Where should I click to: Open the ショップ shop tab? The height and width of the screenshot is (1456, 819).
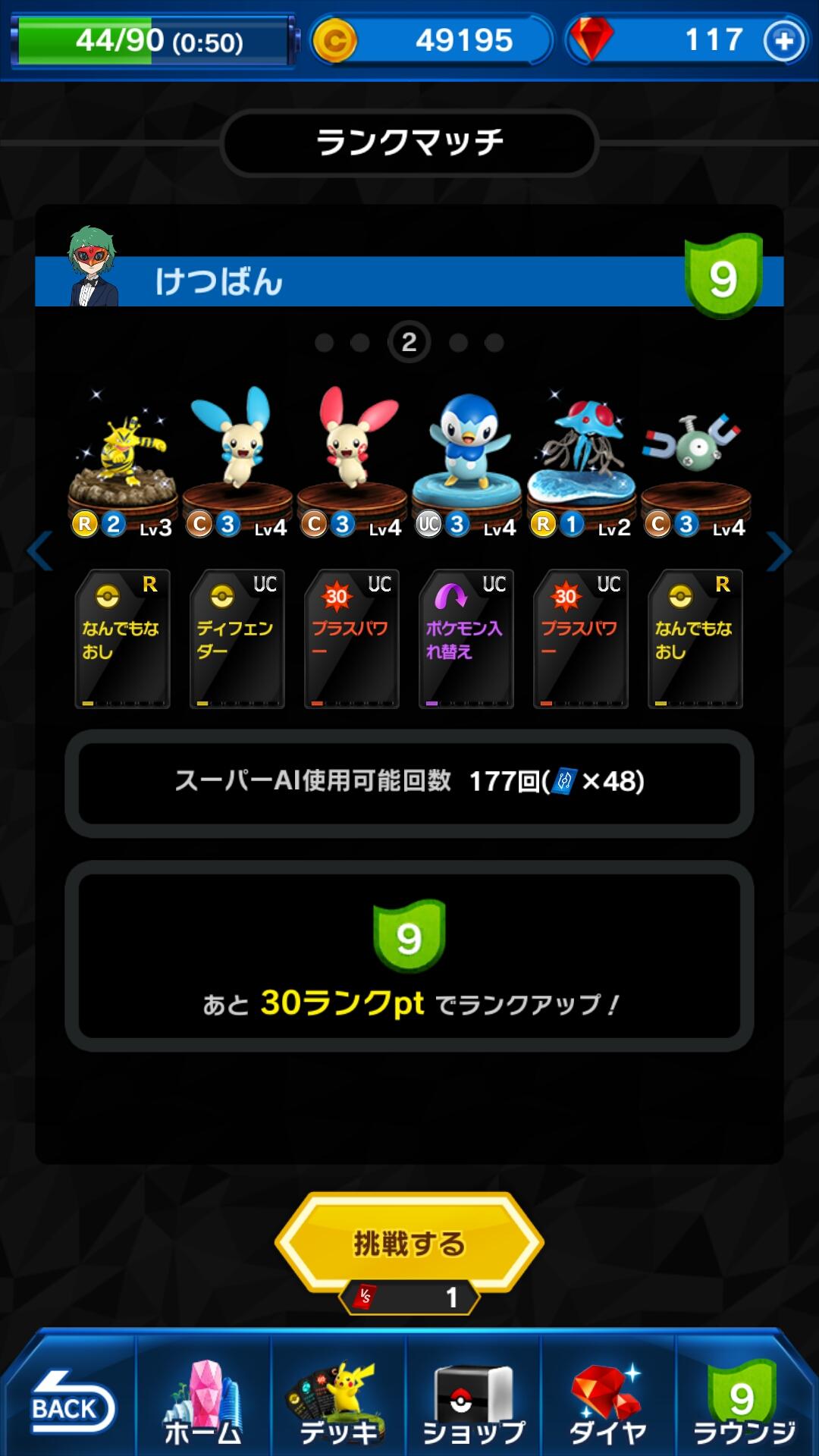tap(473, 1403)
